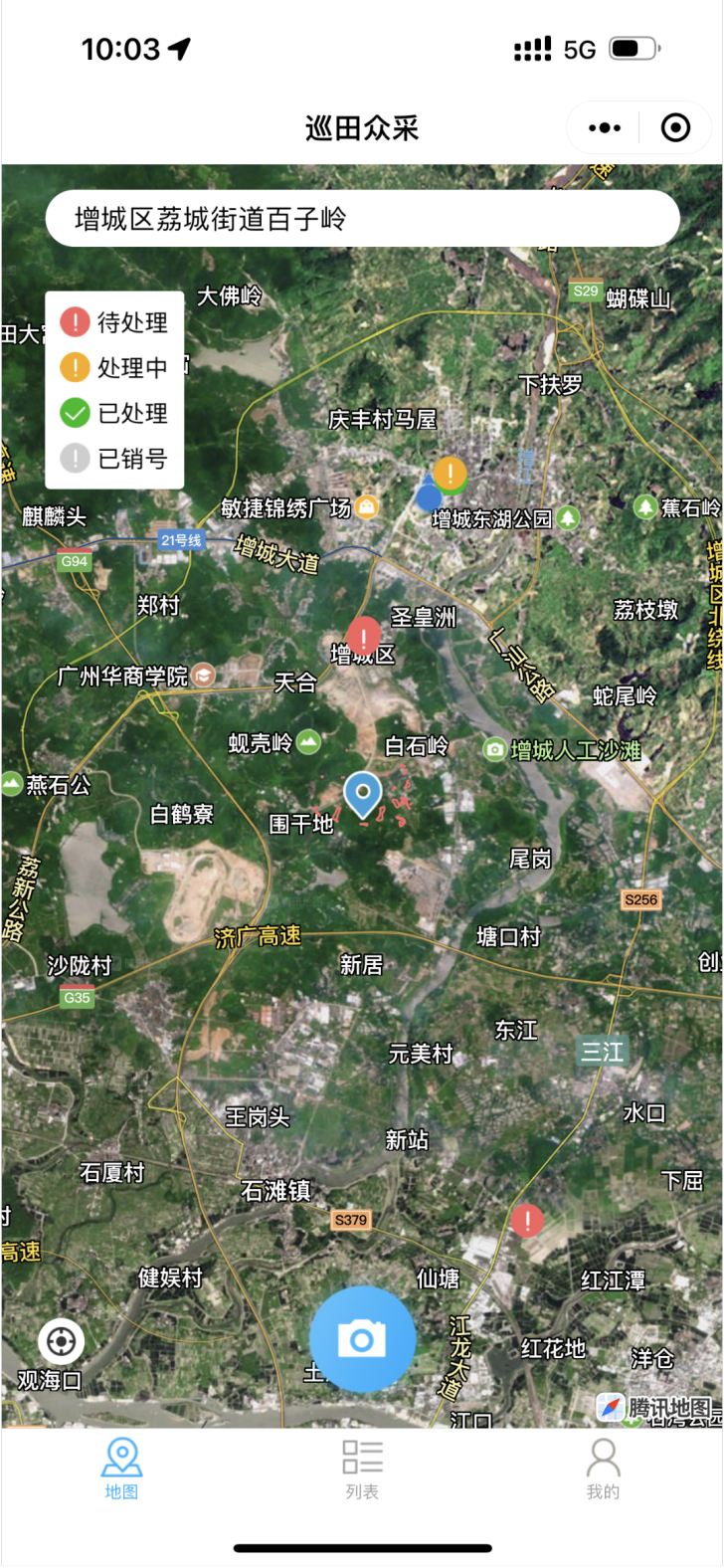Open the red pending marker near 增城区

pos(364,635)
